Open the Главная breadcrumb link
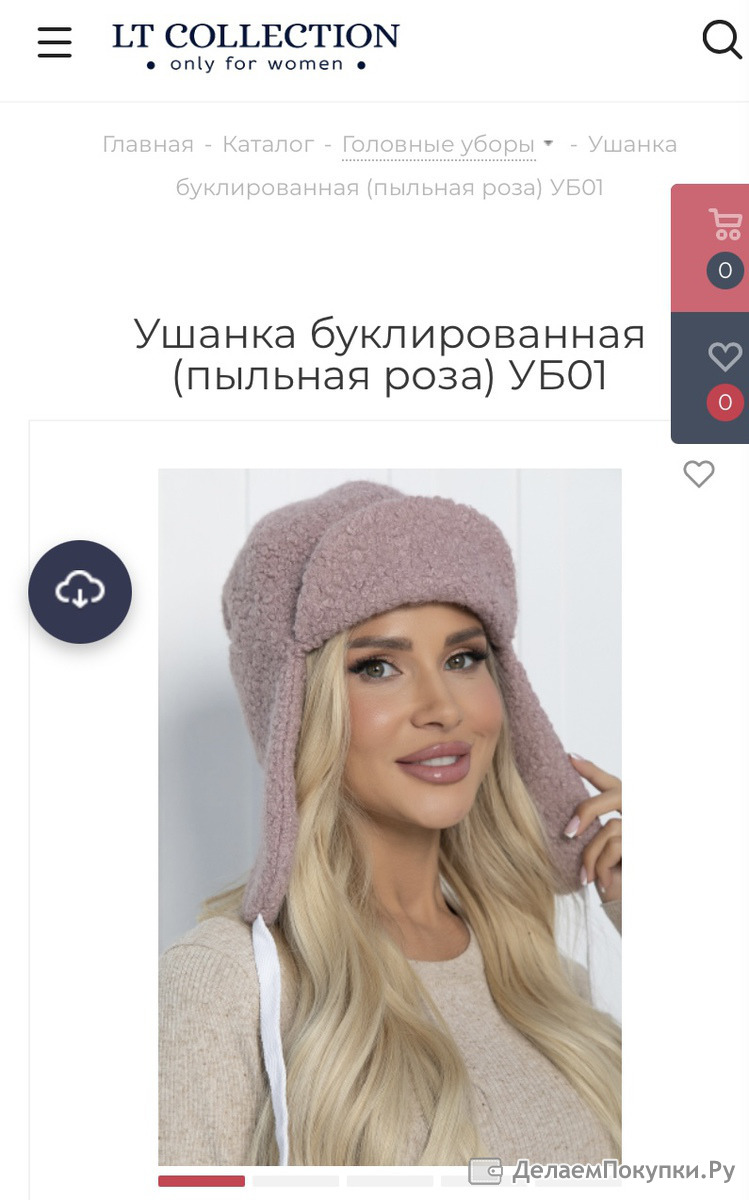Viewport: 749px width, 1200px height. point(148,144)
